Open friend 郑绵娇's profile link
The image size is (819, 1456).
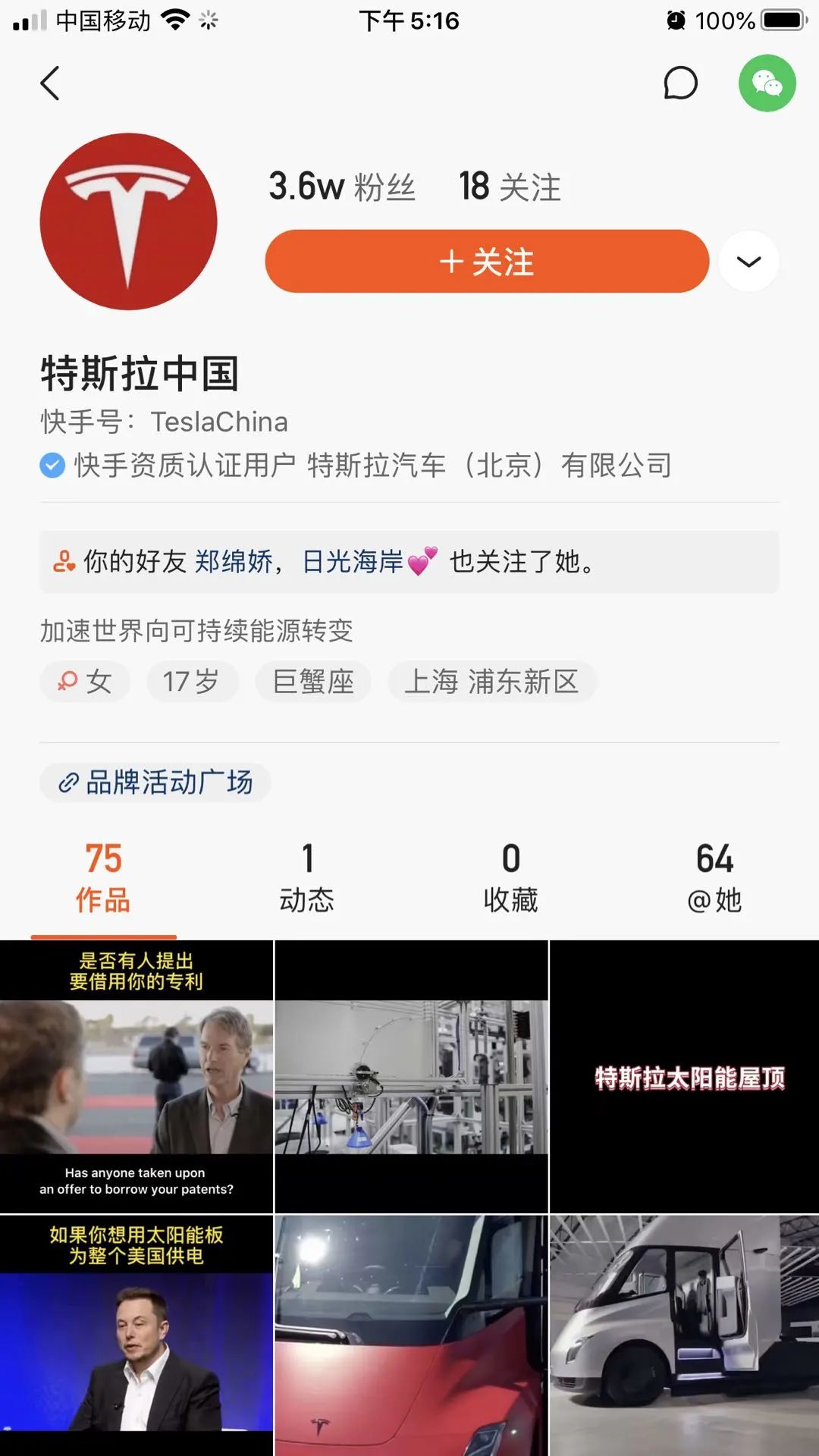click(x=235, y=563)
